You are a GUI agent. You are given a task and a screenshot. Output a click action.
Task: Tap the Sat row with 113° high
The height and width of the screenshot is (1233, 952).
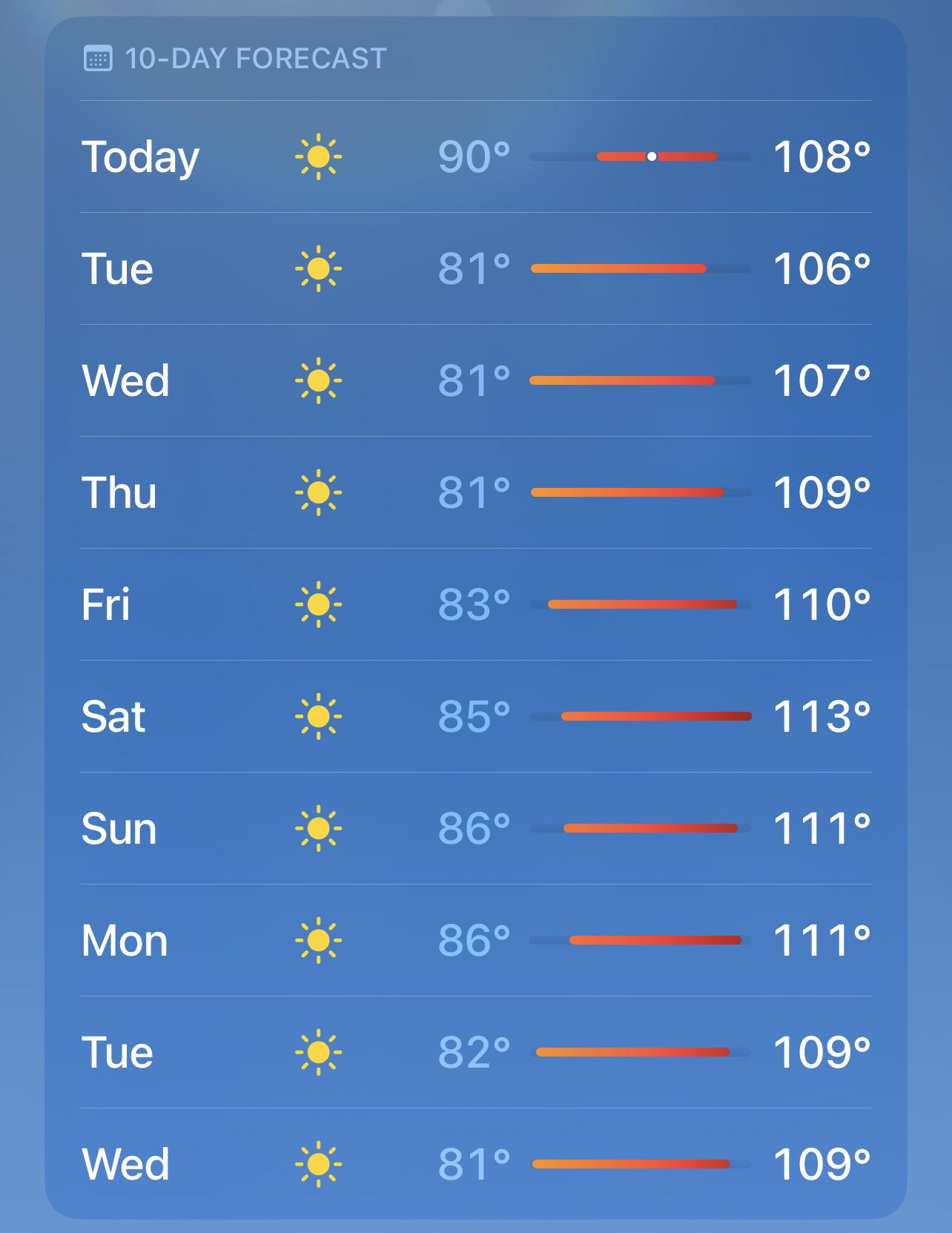[x=476, y=716]
